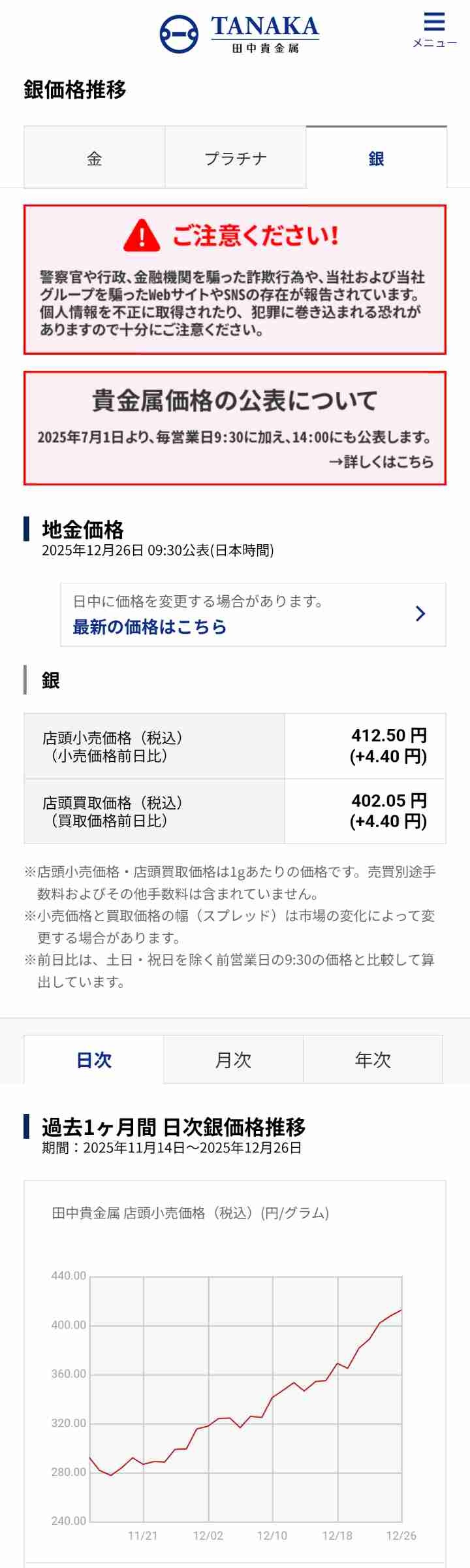Switch to the 年次 chart tab
470x1568 pixels.
(373, 1060)
